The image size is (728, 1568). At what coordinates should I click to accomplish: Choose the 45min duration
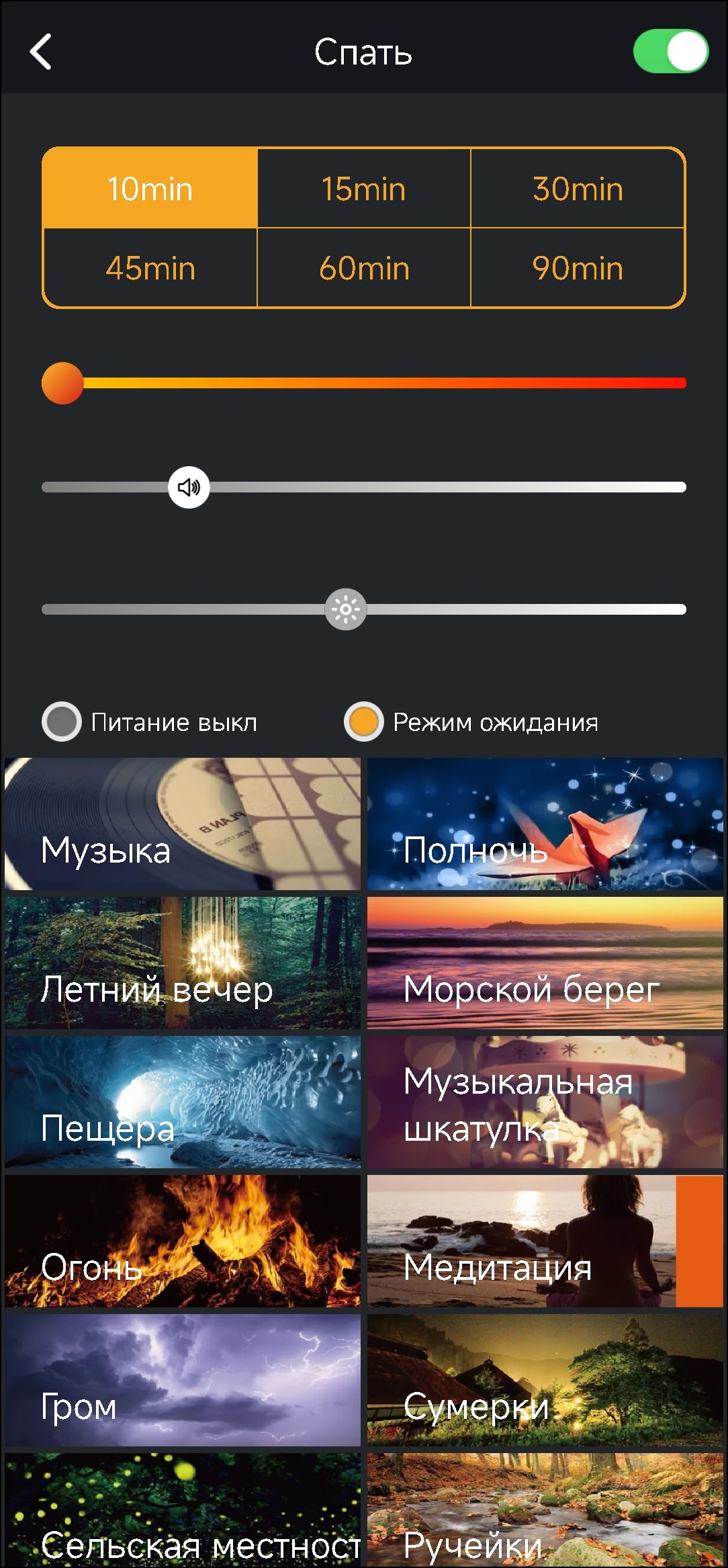(150, 268)
